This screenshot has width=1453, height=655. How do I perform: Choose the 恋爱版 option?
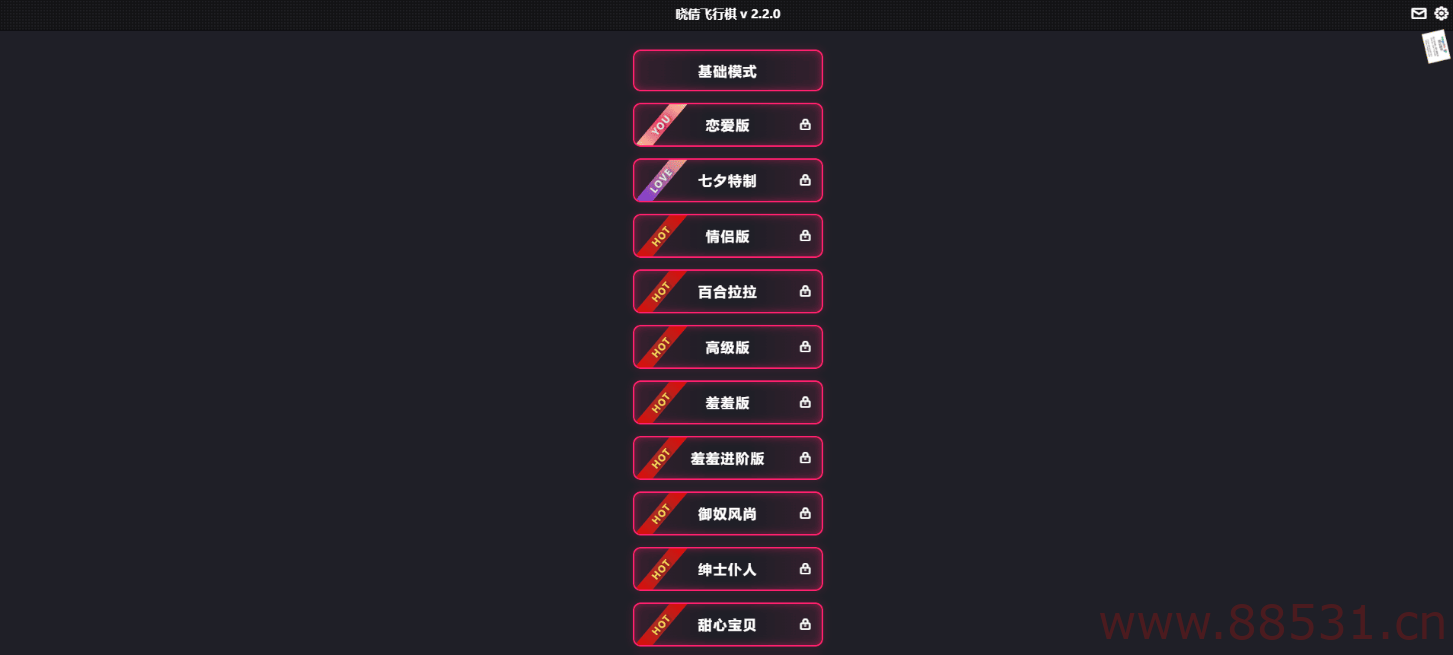[x=727, y=125]
